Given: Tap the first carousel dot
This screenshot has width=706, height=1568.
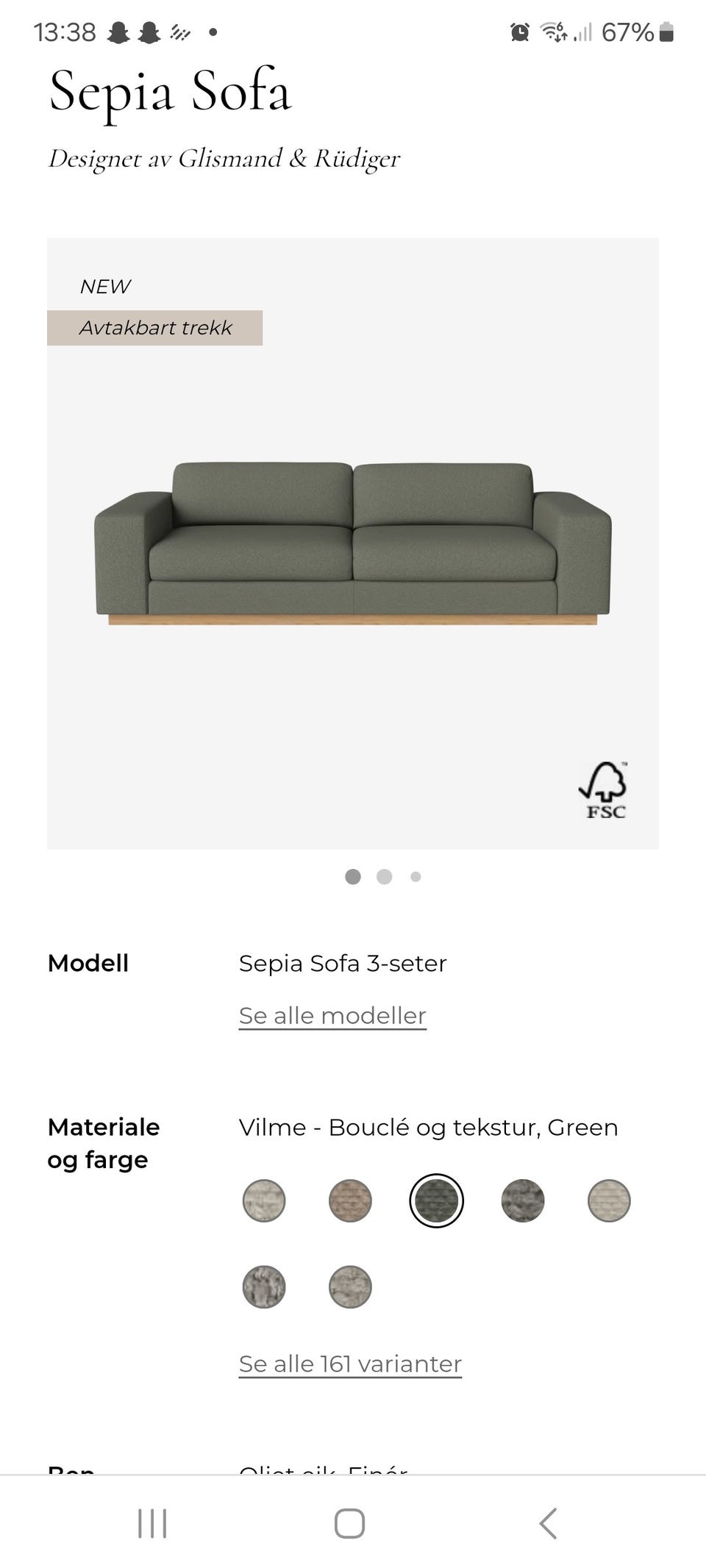Looking at the screenshot, I should click(x=353, y=877).
